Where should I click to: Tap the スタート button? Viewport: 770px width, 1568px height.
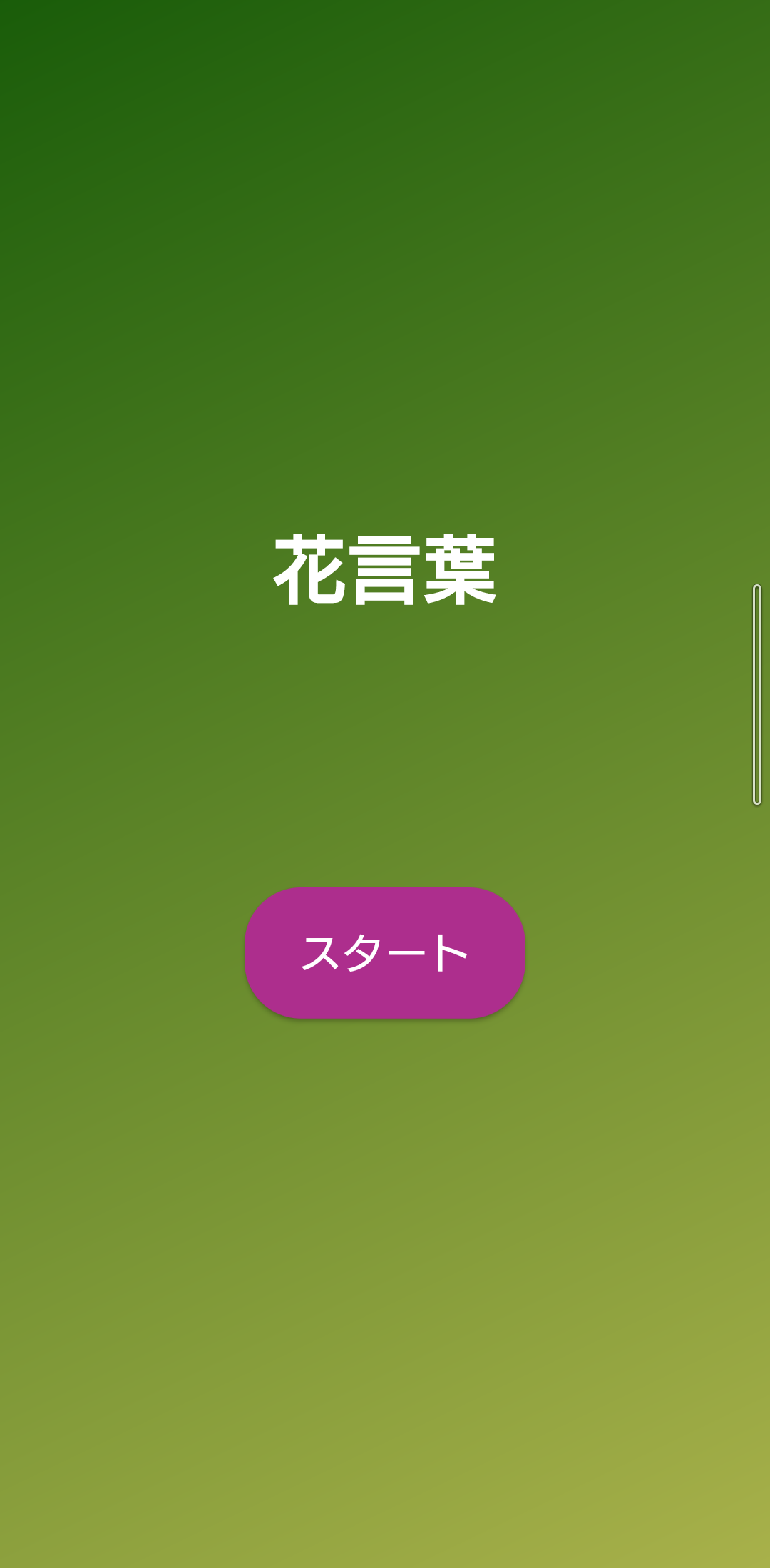pos(385,952)
